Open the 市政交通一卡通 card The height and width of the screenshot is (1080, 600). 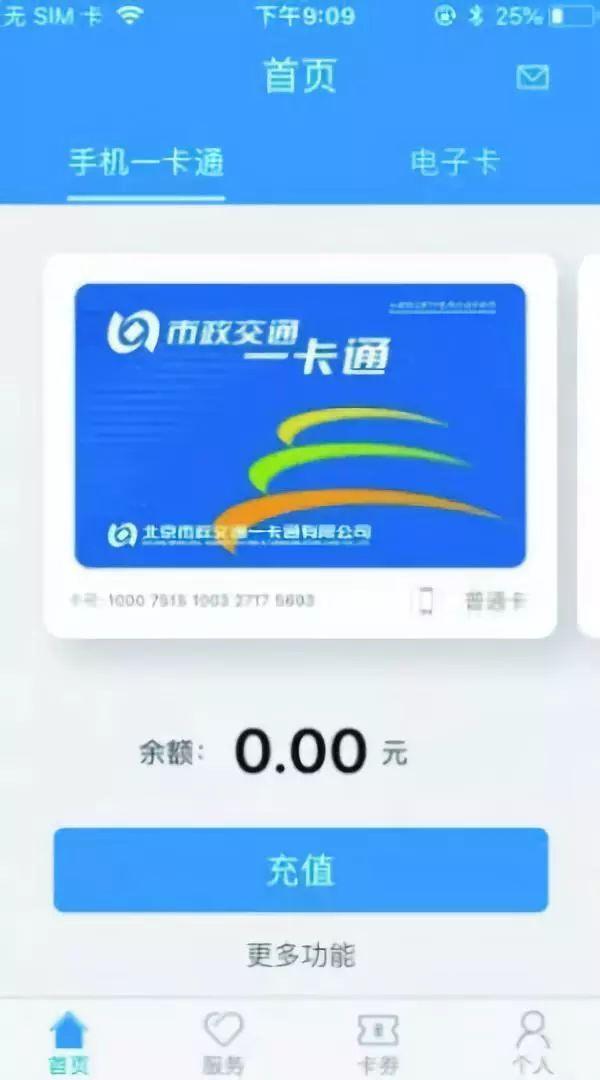300,426
